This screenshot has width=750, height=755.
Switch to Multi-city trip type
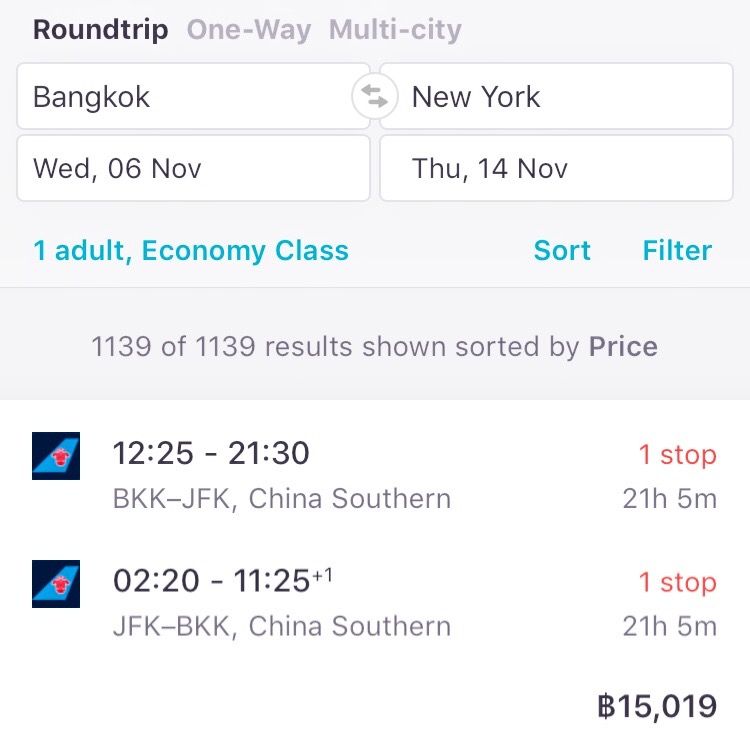pos(395,30)
